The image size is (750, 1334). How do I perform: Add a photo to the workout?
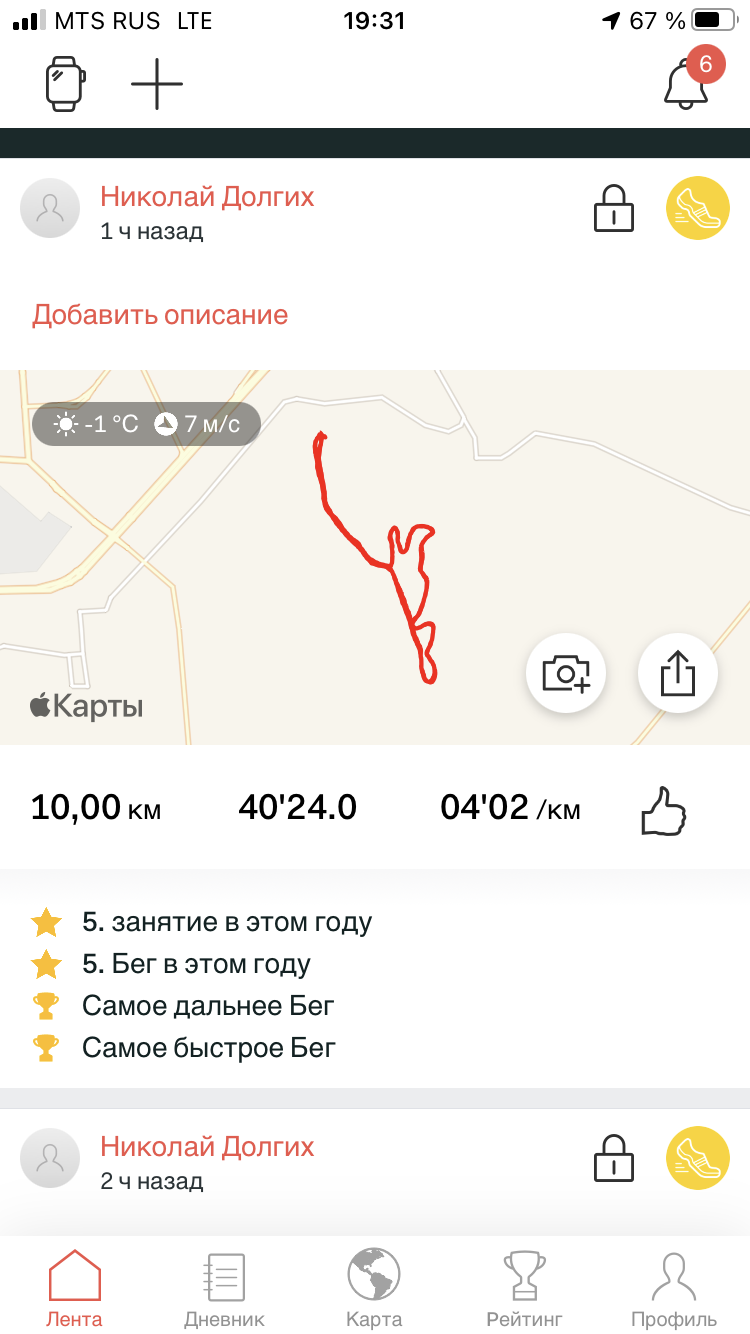566,673
